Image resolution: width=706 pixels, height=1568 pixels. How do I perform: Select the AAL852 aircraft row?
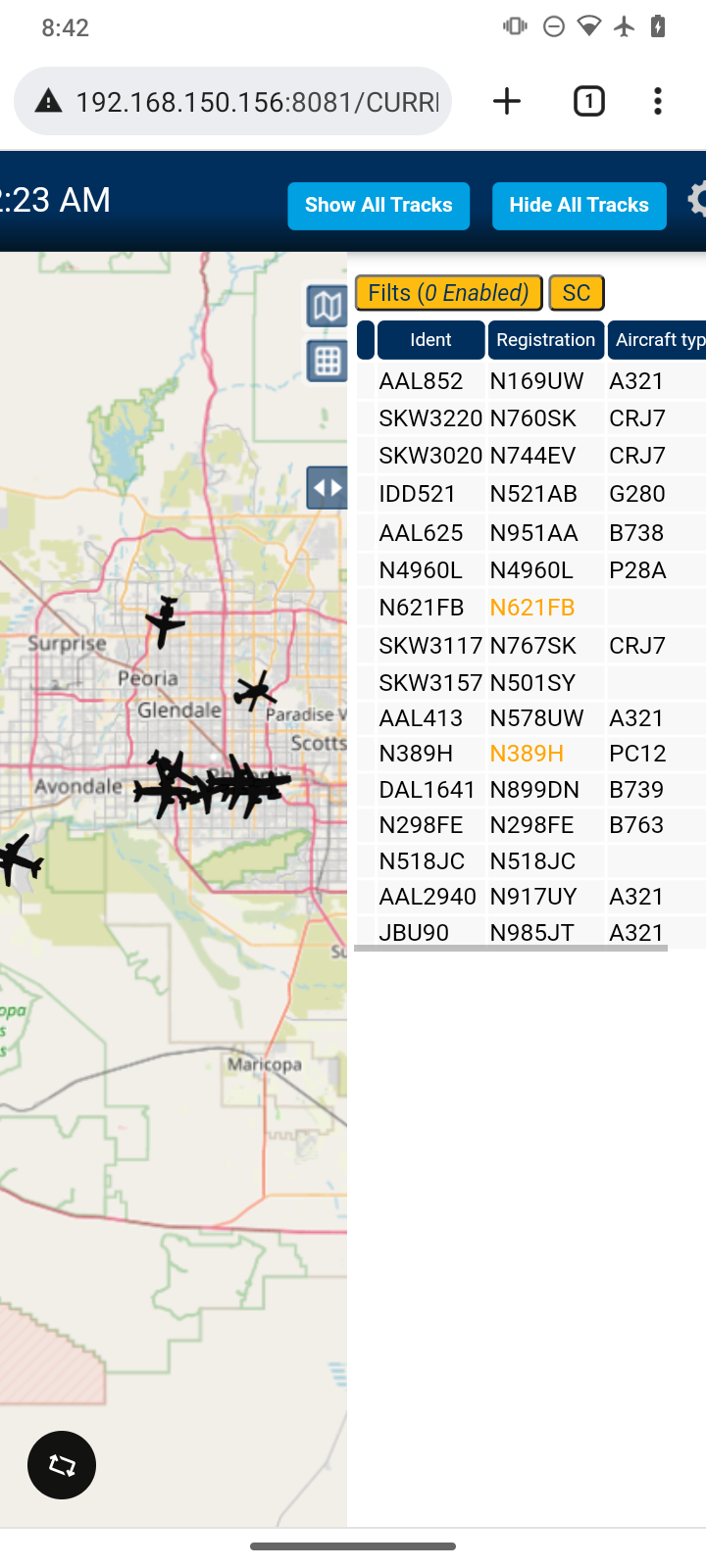coord(530,381)
